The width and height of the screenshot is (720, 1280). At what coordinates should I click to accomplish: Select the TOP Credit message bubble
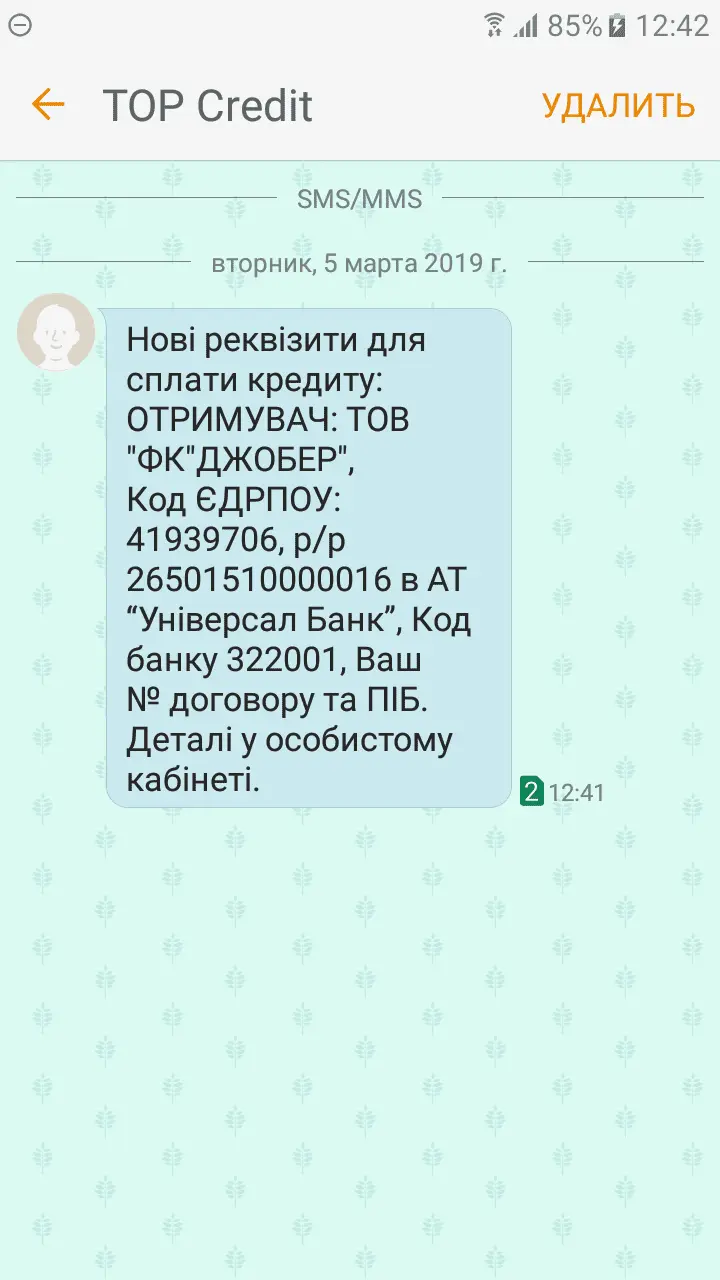pyautogui.click(x=308, y=557)
